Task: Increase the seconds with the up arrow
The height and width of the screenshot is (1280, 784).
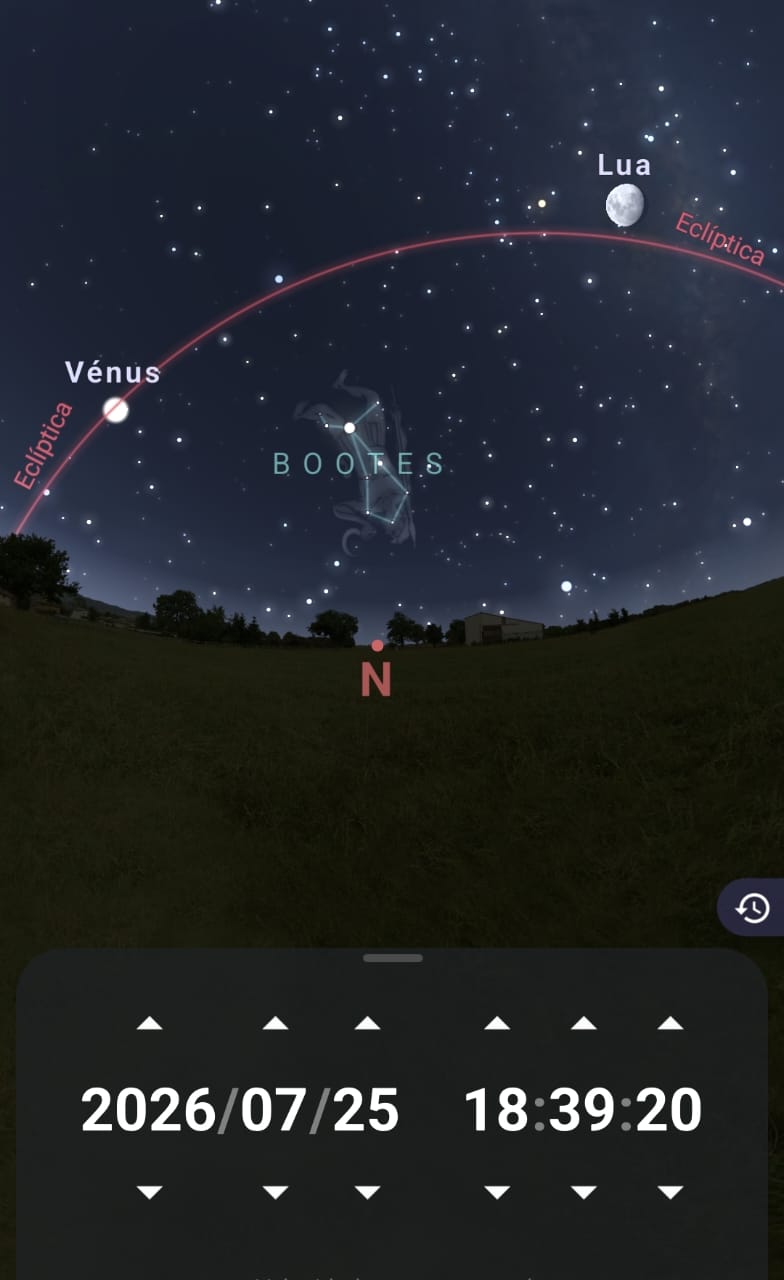Action: pos(670,1023)
